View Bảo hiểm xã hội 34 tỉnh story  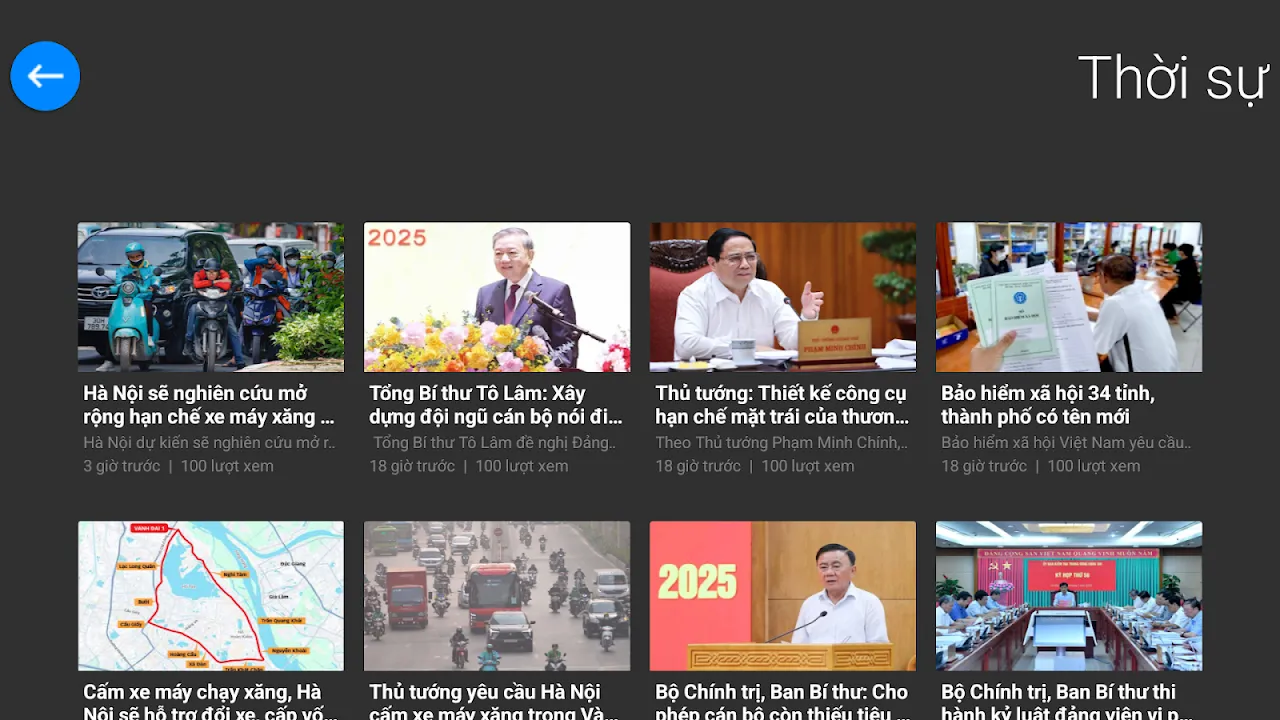pos(1069,298)
